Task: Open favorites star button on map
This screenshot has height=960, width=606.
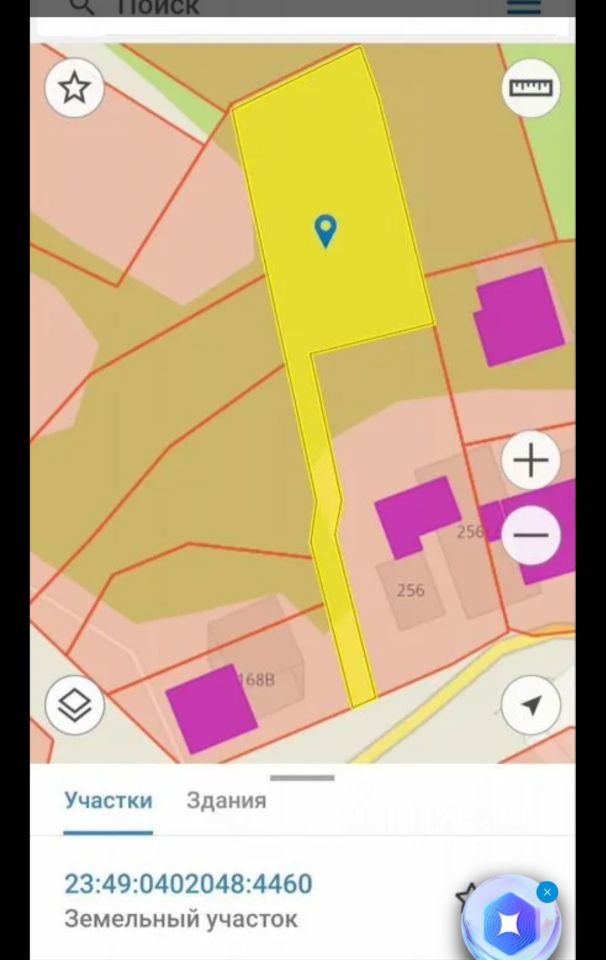Action: [x=75, y=88]
